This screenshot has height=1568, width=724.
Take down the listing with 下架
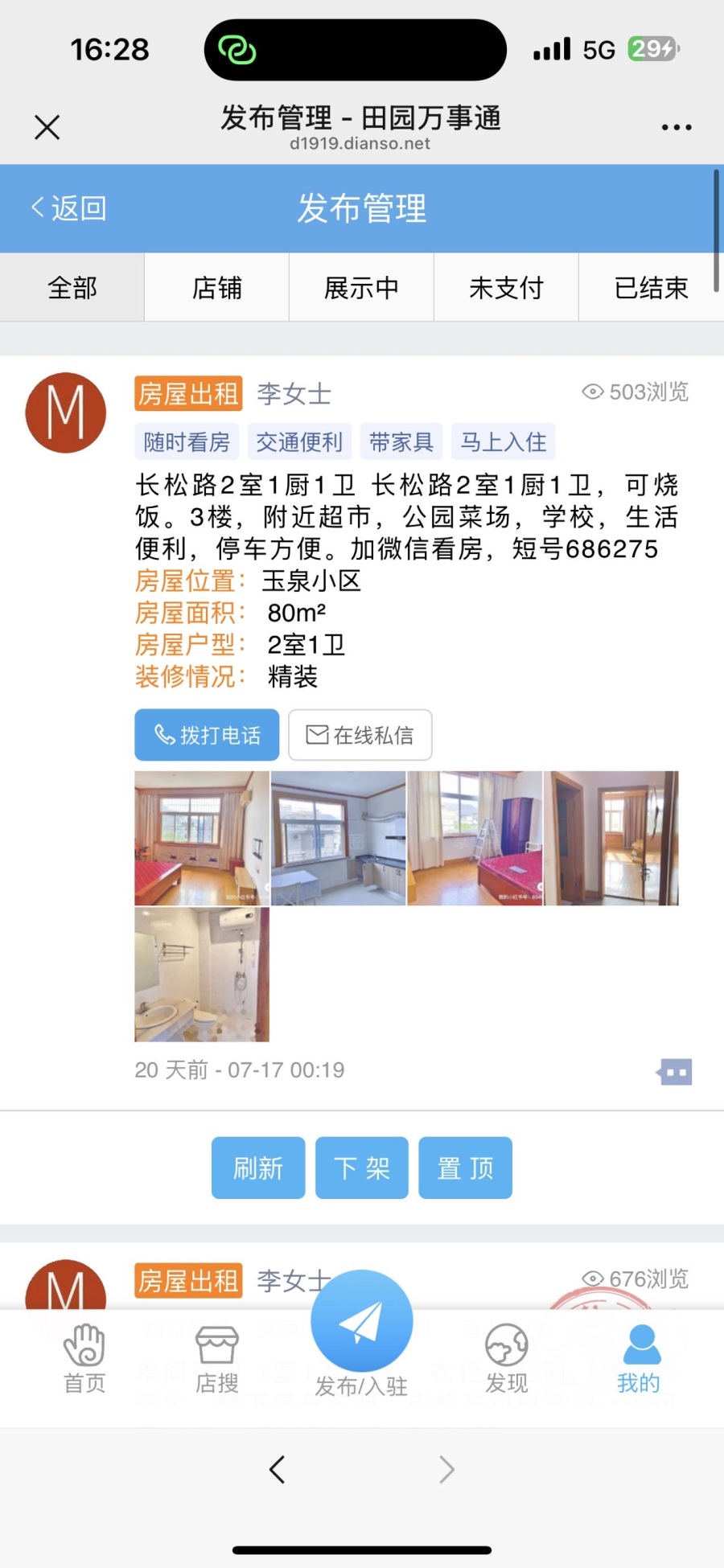362,1168
